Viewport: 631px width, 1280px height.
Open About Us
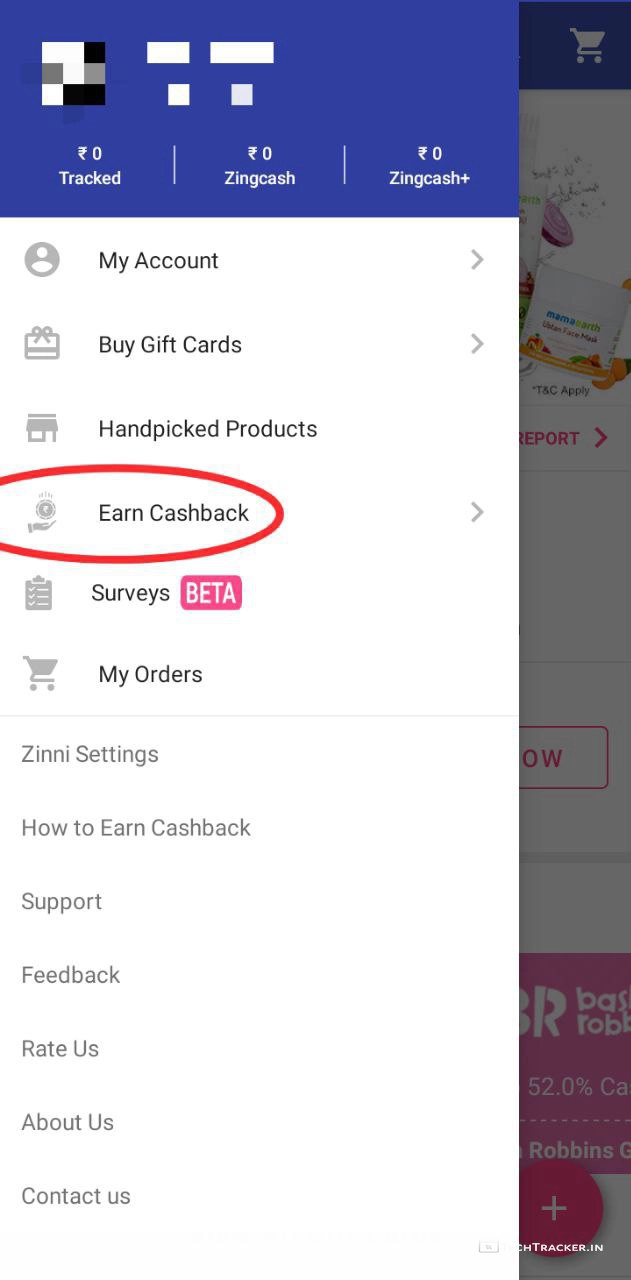click(68, 1122)
